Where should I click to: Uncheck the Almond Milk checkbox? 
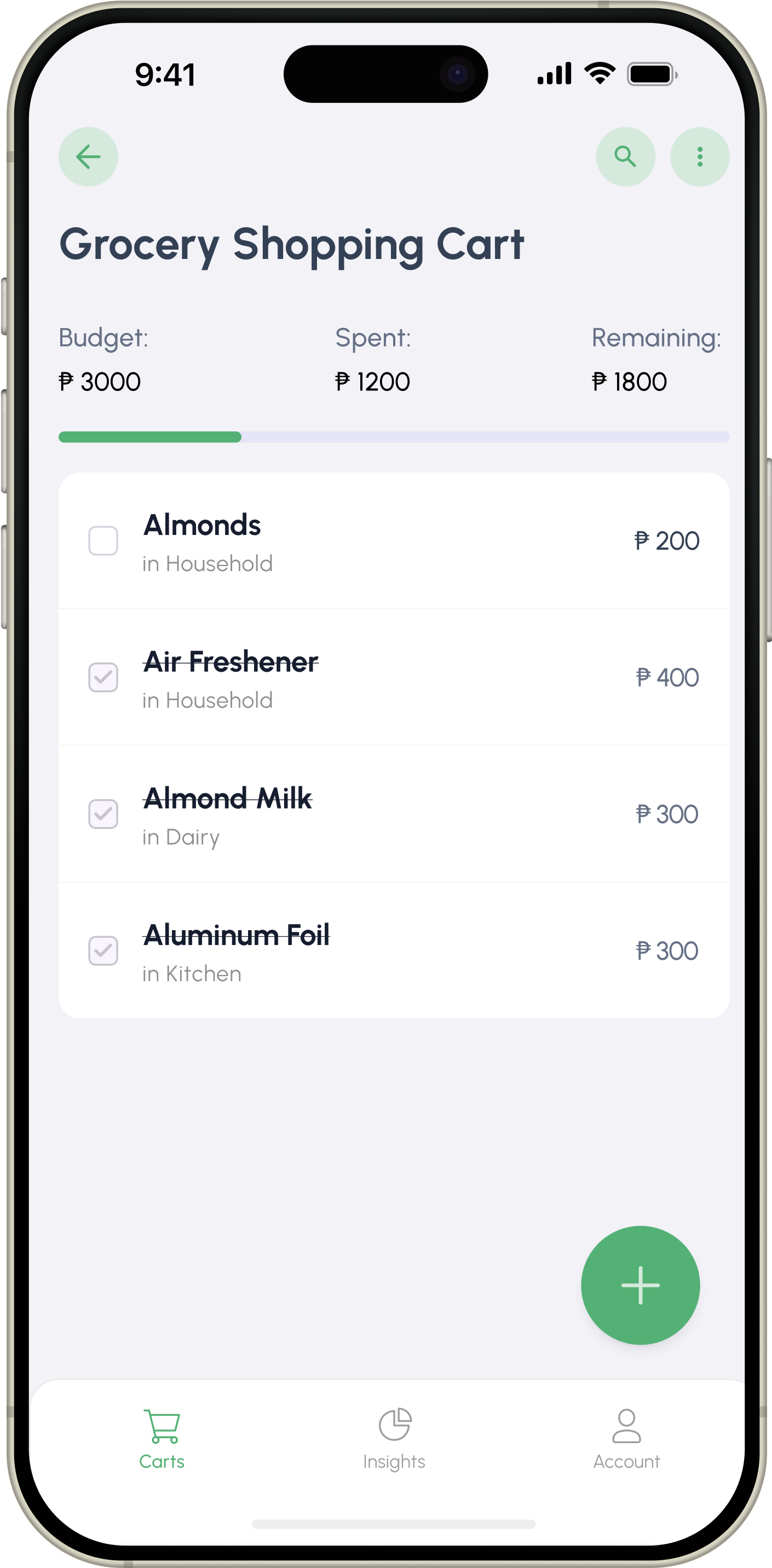pyautogui.click(x=103, y=814)
